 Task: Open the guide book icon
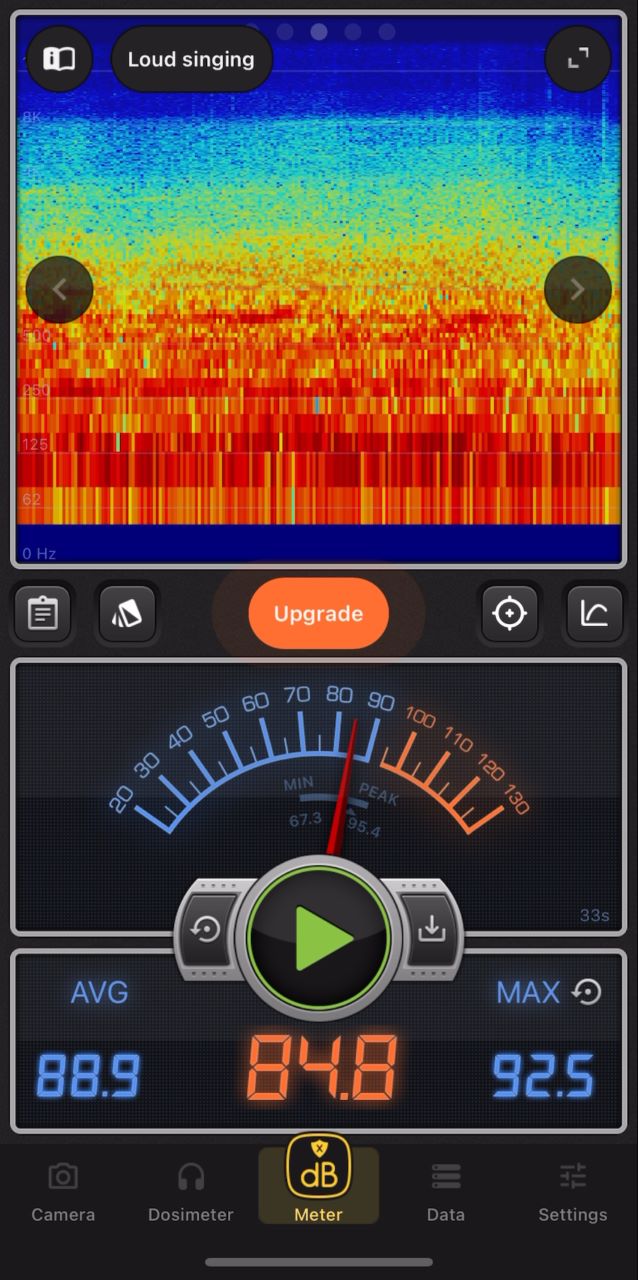coord(59,59)
